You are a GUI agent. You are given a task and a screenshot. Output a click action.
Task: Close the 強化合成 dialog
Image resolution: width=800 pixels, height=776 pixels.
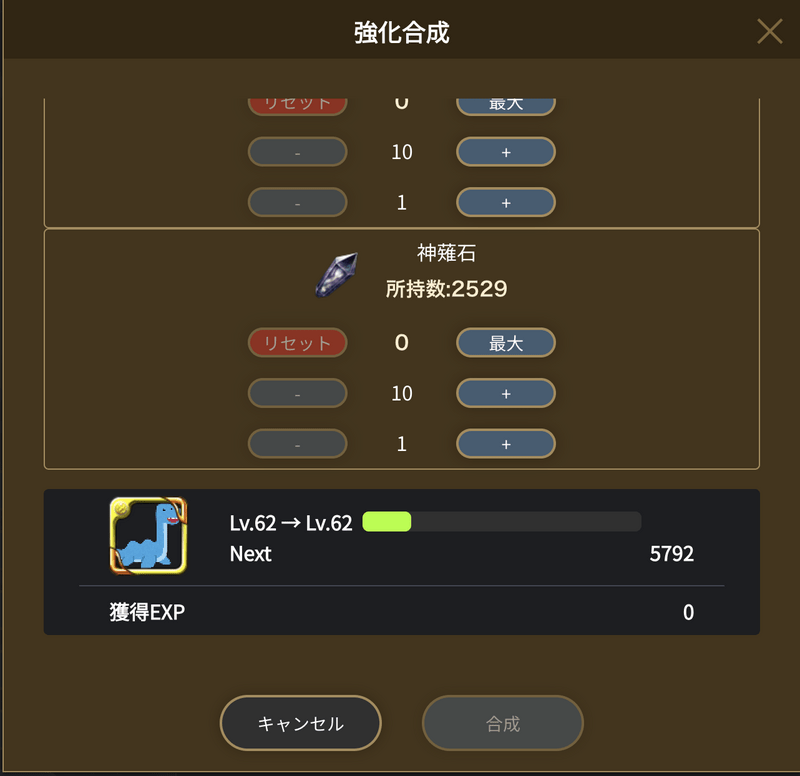[x=769, y=31]
